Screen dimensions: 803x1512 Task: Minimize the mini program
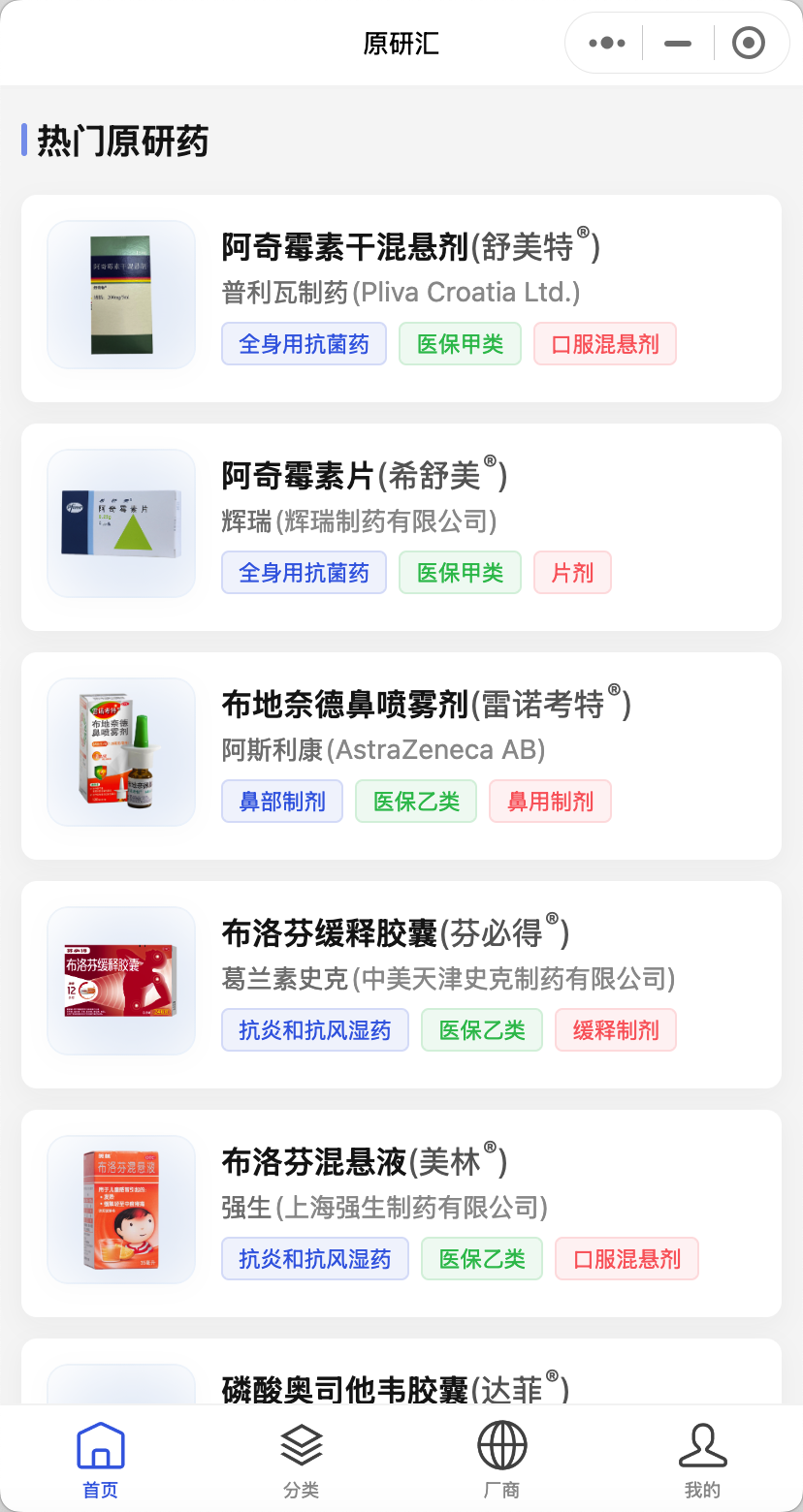tap(678, 44)
